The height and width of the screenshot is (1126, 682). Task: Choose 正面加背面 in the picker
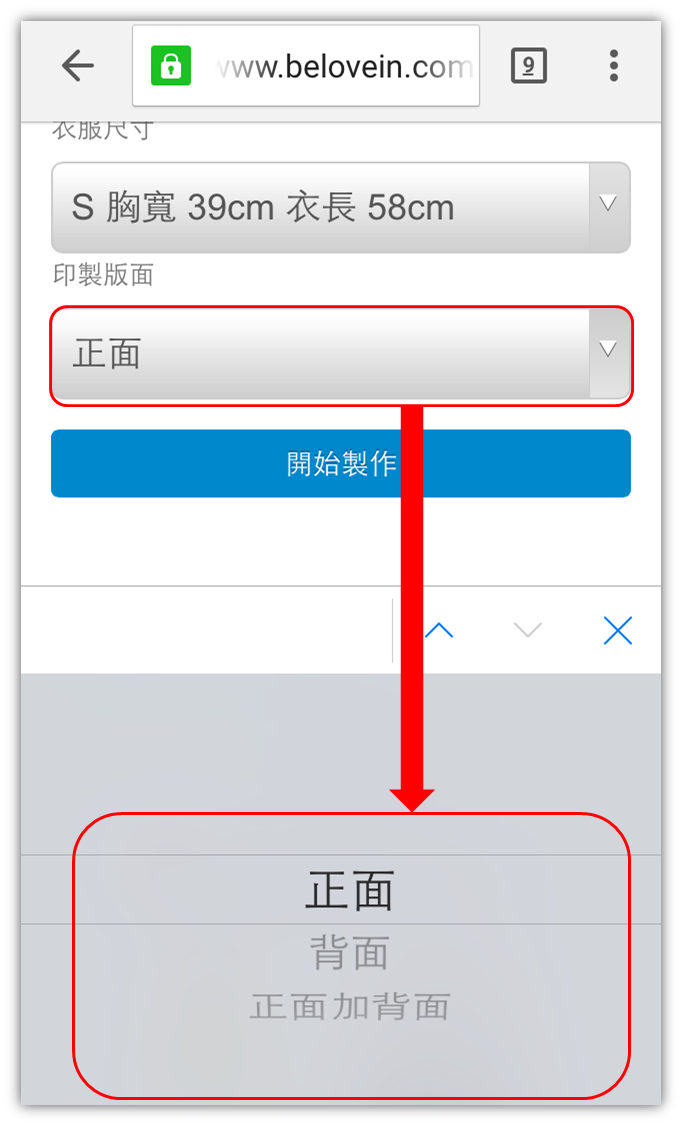(350, 1006)
